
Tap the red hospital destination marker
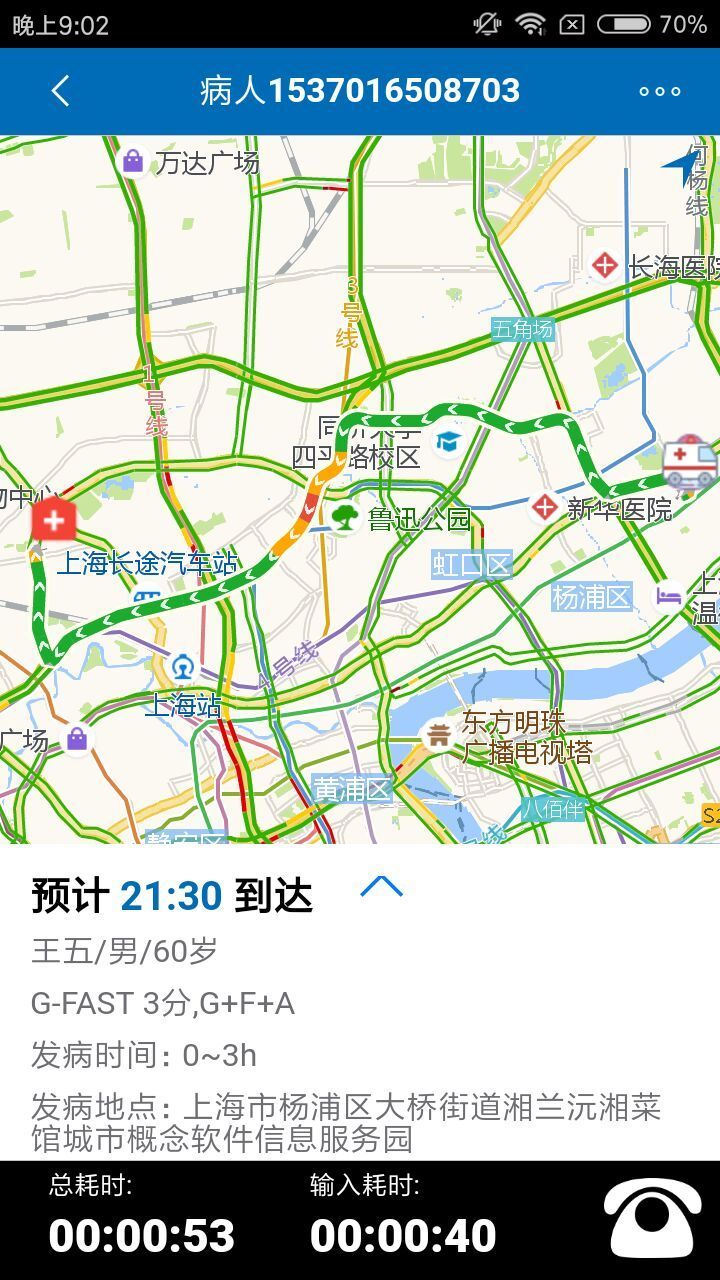pyautogui.click(x=53, y=520)
